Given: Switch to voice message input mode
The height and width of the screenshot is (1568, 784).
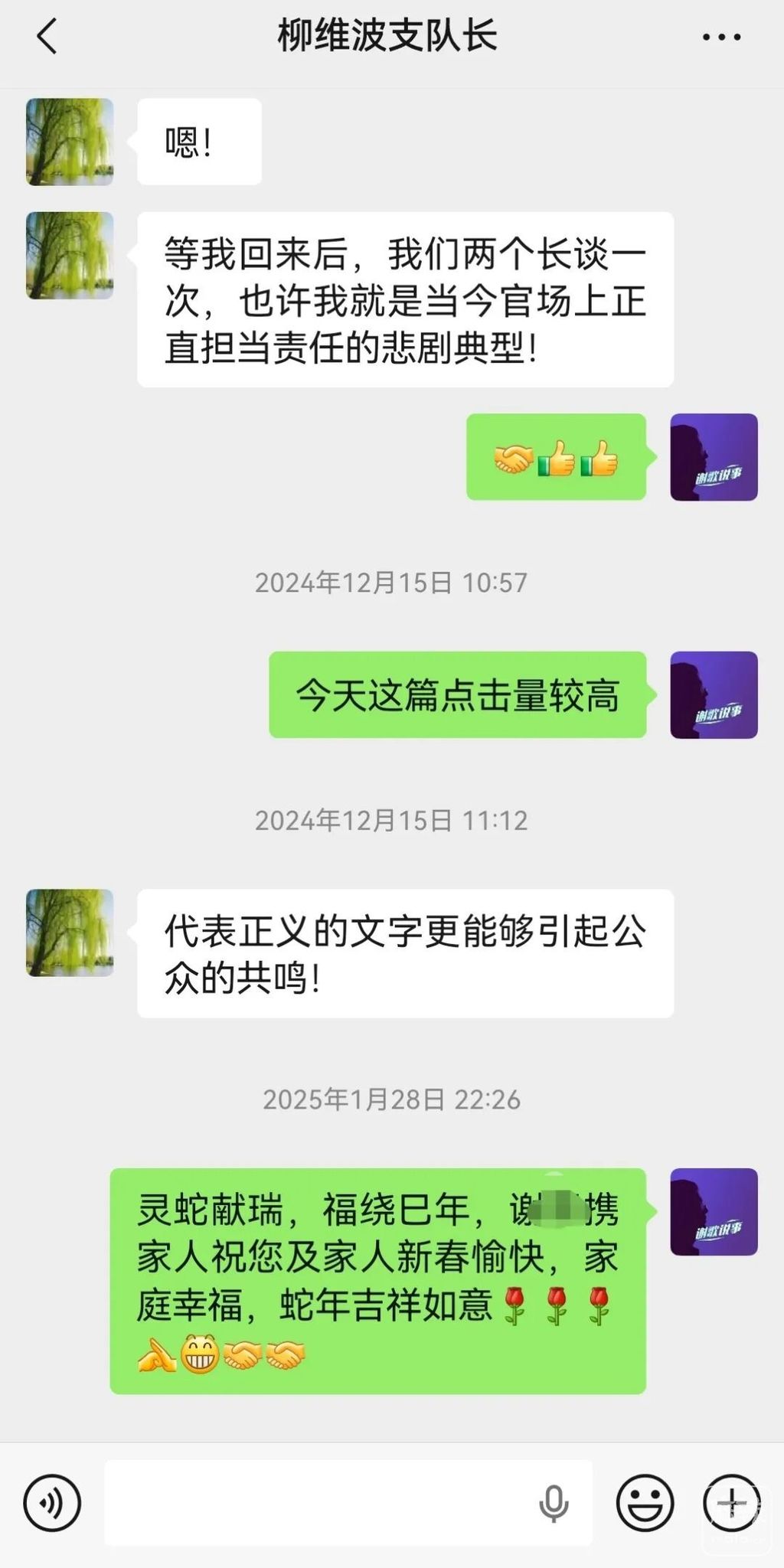Looking at the screenshot, I should pos(52,1502).
